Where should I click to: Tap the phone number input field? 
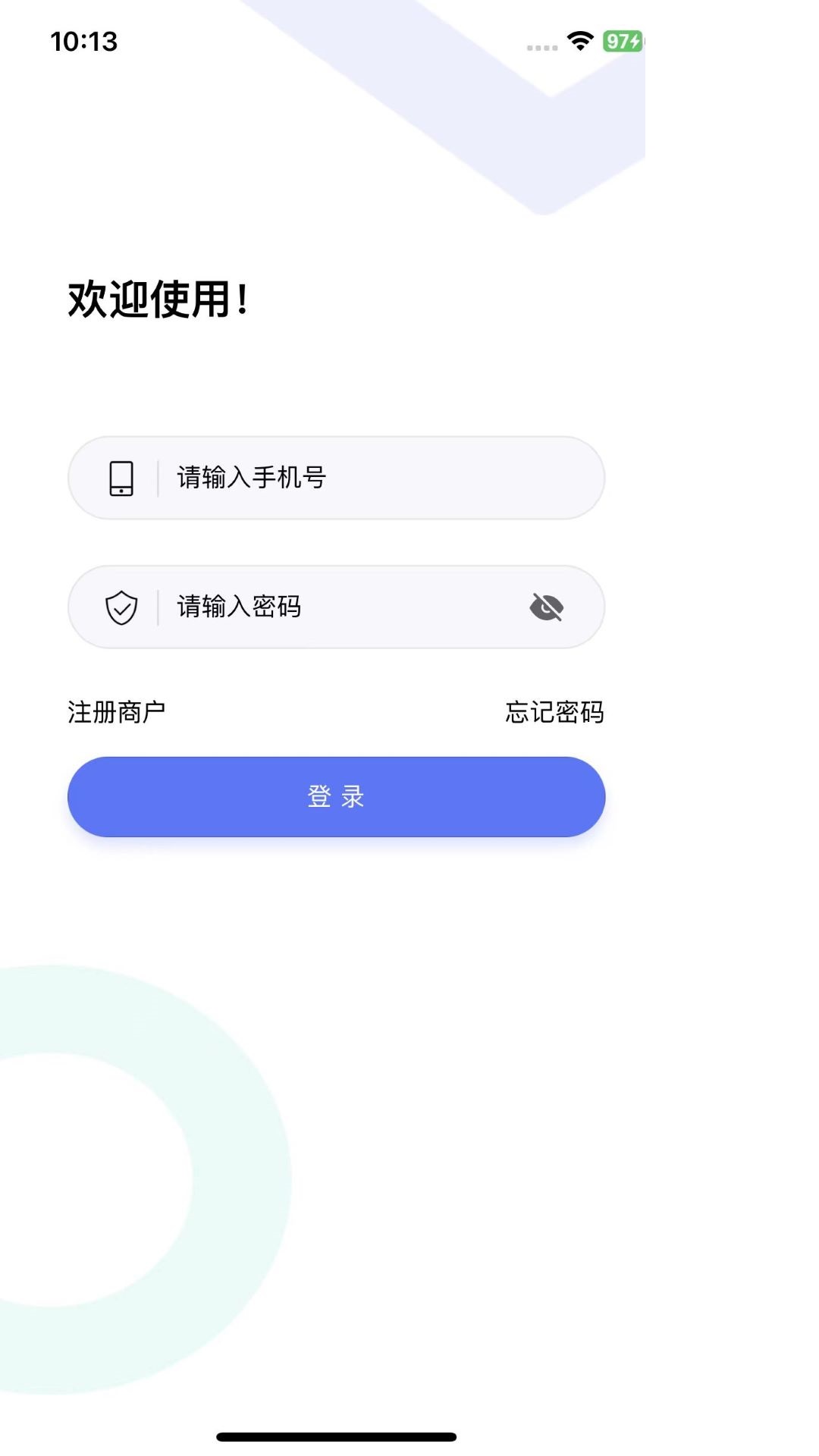tap(364, 478)
